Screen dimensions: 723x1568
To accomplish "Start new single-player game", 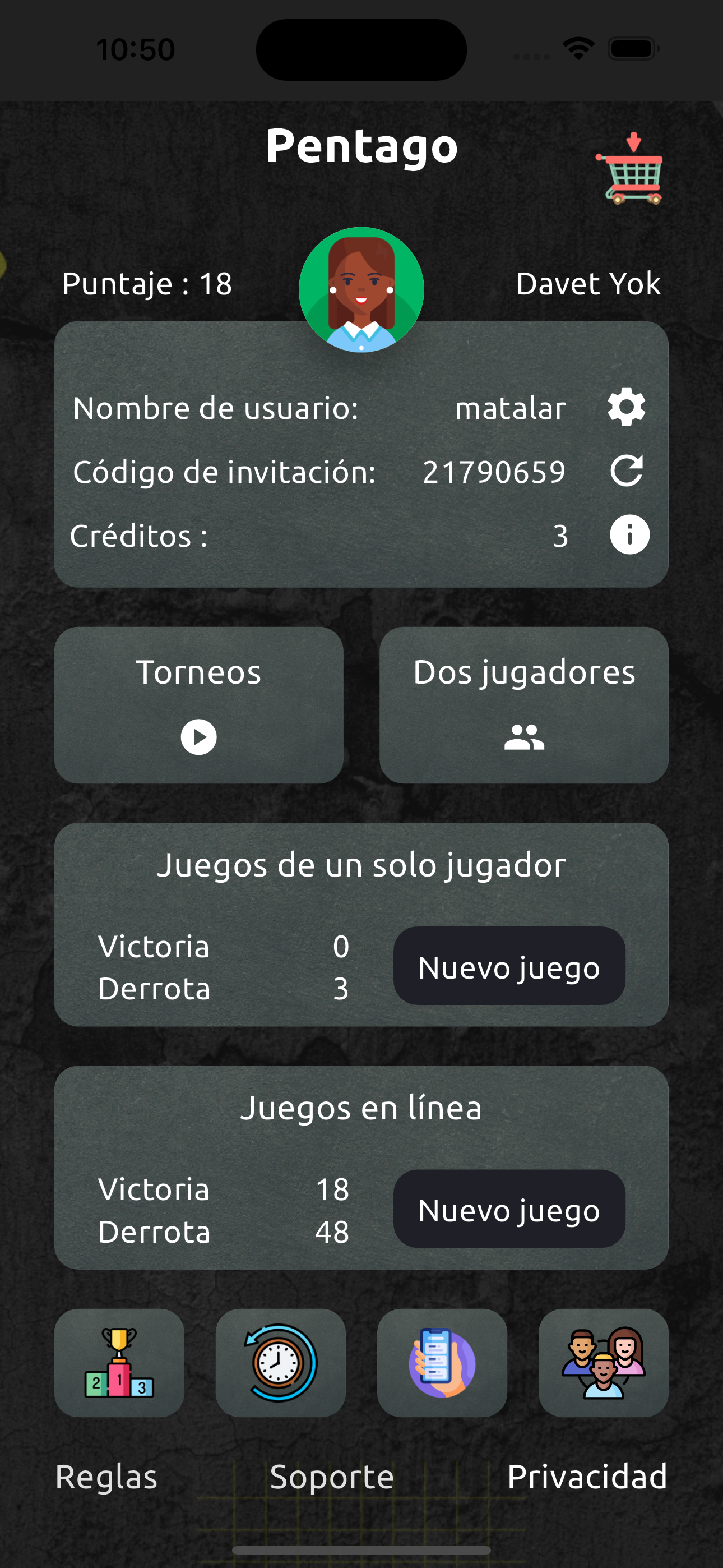I will [x=509, y=966].
